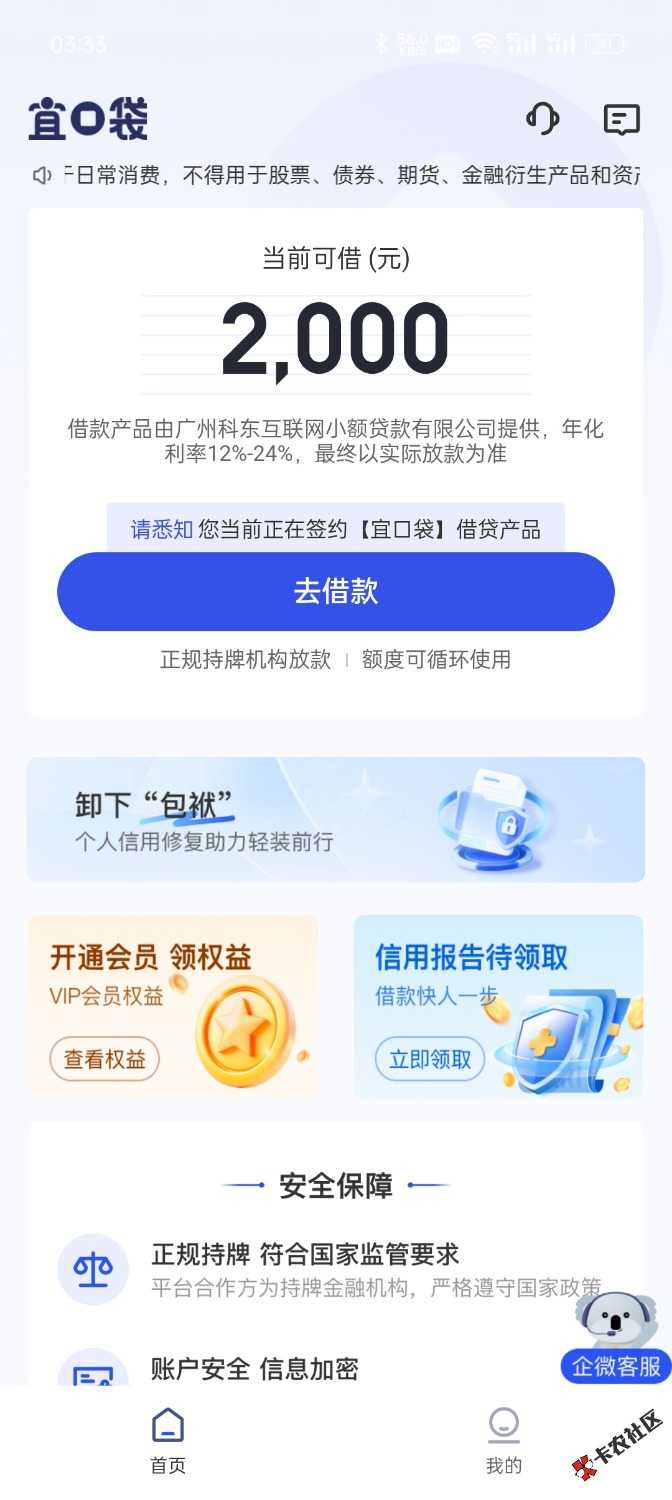Switch to the 我的 tab
Viewport: 672px width, 1500px height.
503,1440
